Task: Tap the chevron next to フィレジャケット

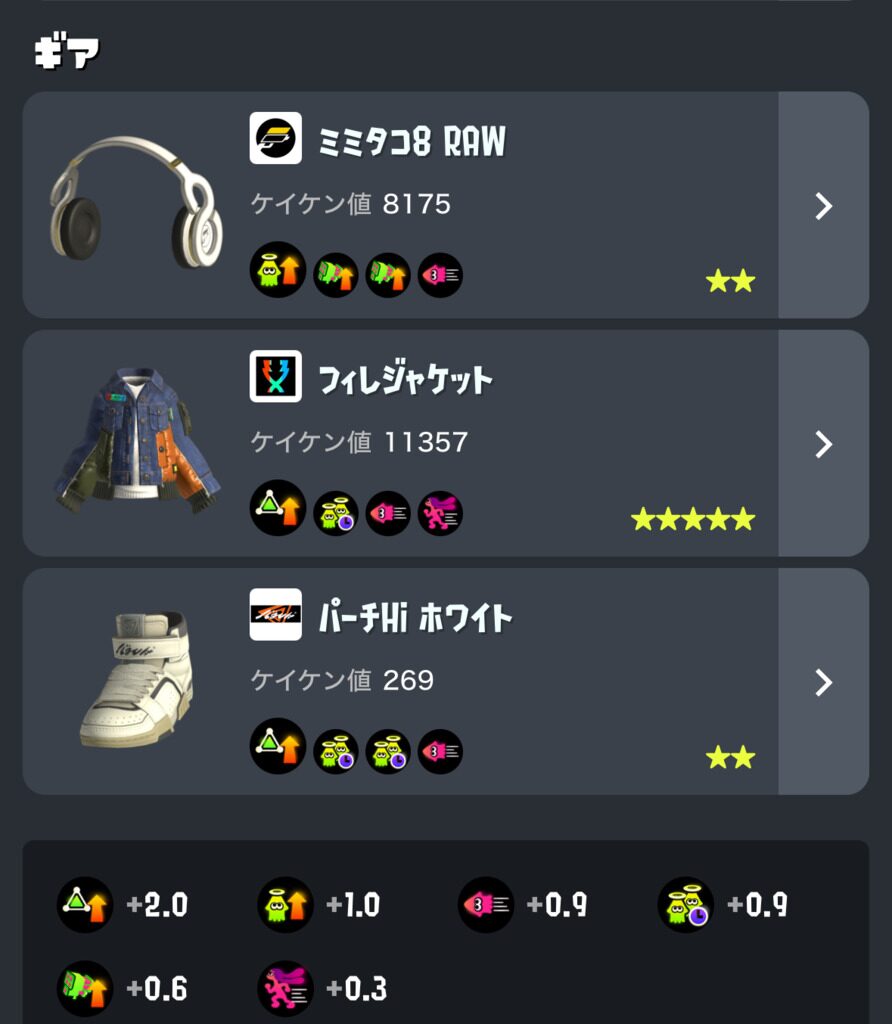Action: [823, 444]
